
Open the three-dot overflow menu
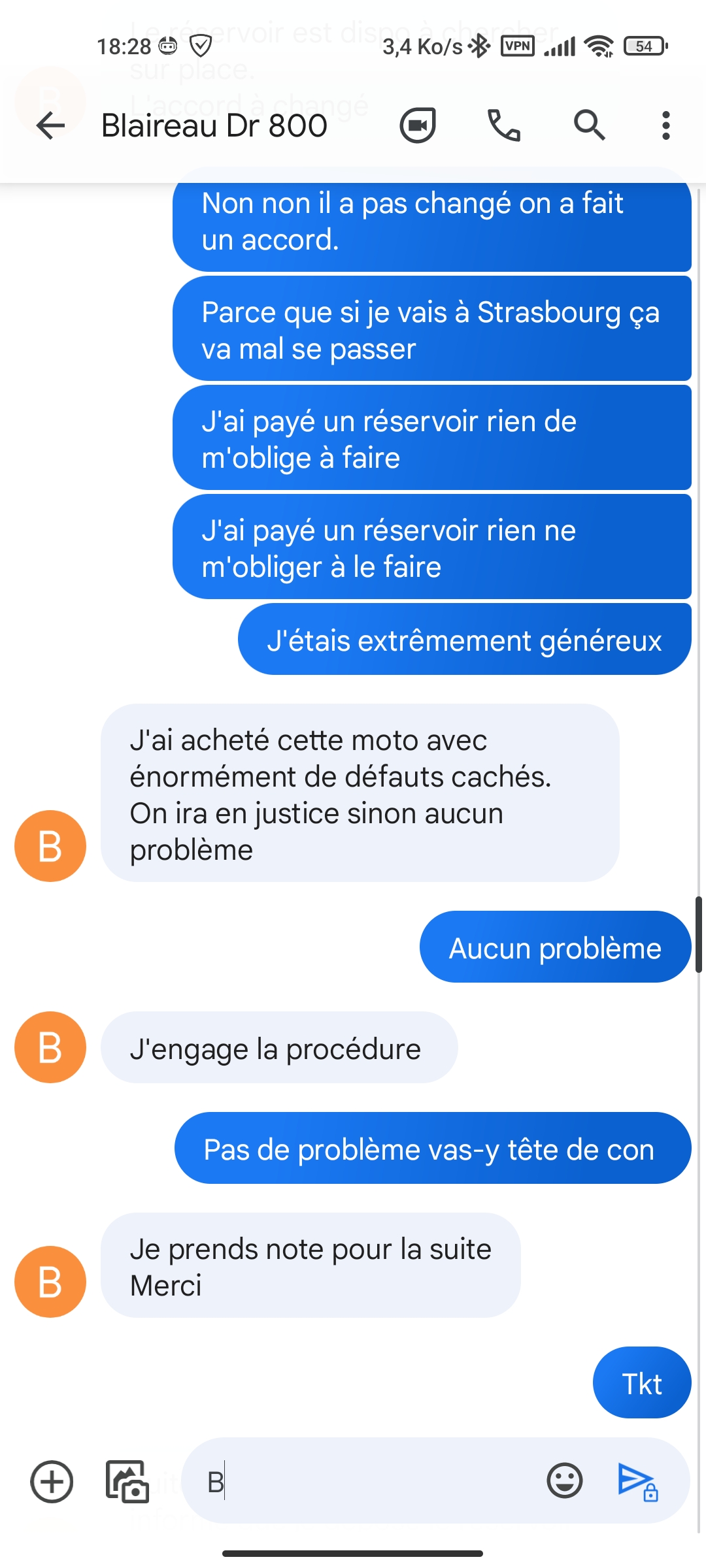pos(665,125)
